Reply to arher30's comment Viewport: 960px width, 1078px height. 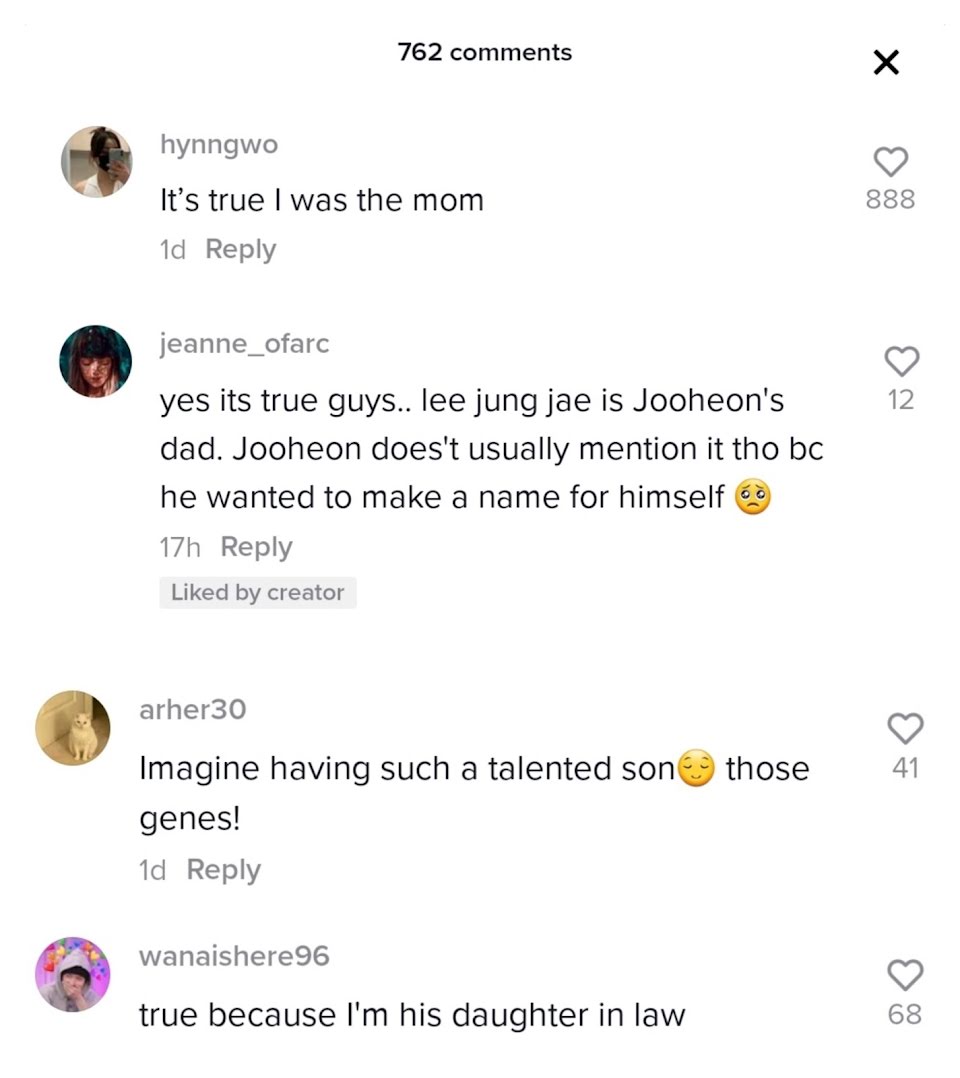[x=223, y=870]
